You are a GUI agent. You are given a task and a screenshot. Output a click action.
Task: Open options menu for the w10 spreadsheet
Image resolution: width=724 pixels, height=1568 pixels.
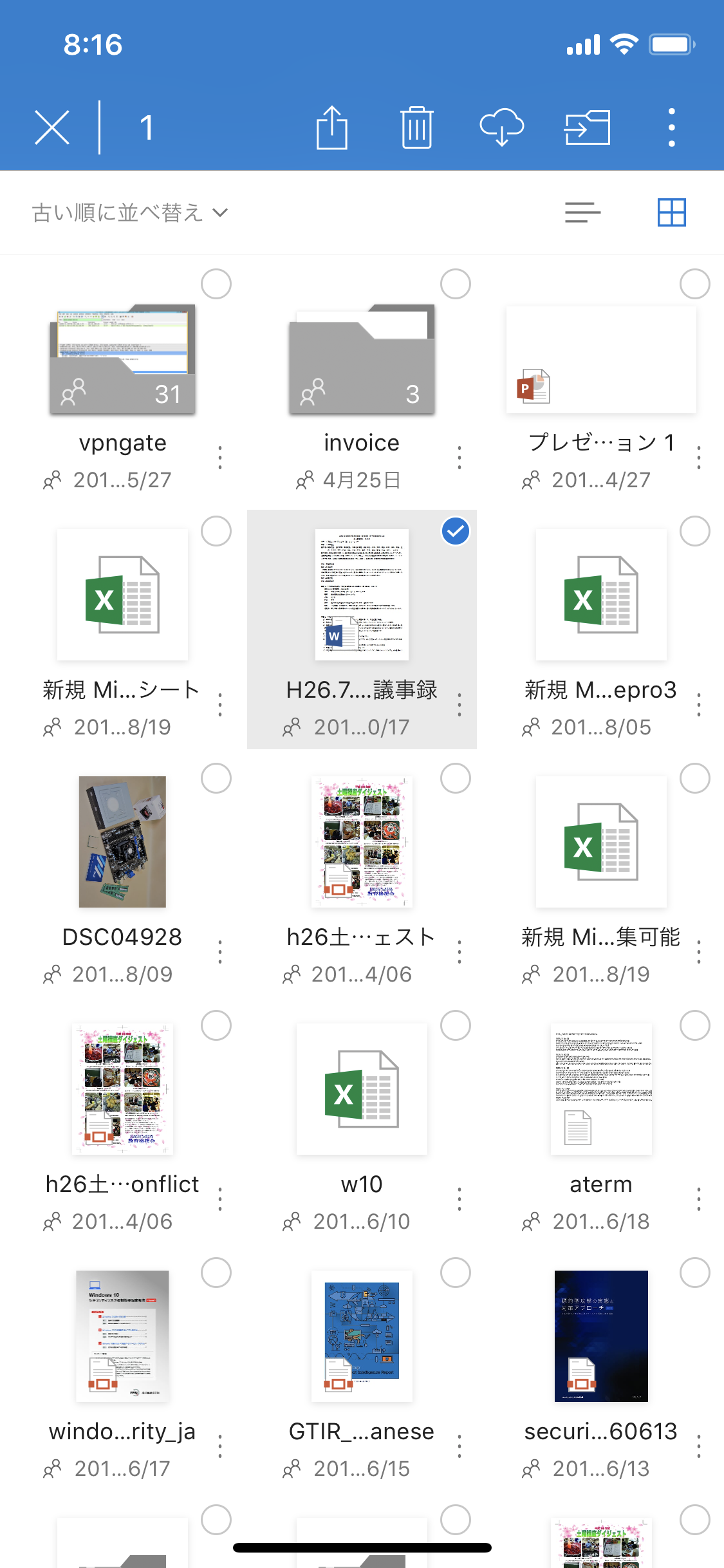tap(459, 1199)
